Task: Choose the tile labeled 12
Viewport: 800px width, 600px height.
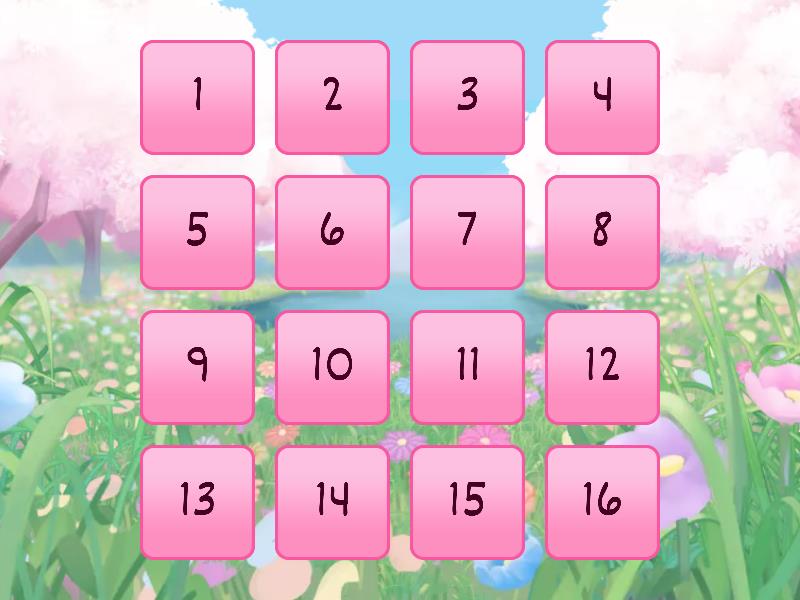Action: point(602,367)
